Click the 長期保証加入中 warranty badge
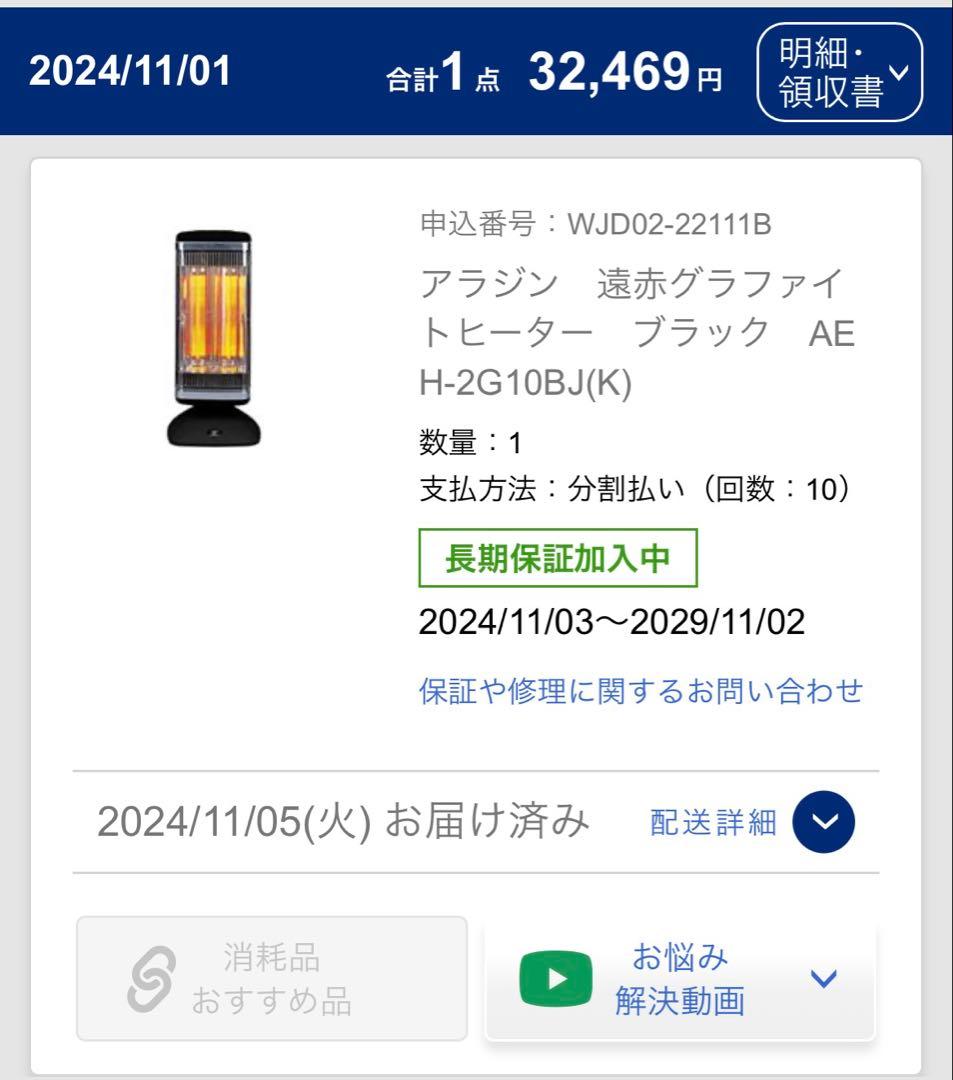 coord(558,559)
